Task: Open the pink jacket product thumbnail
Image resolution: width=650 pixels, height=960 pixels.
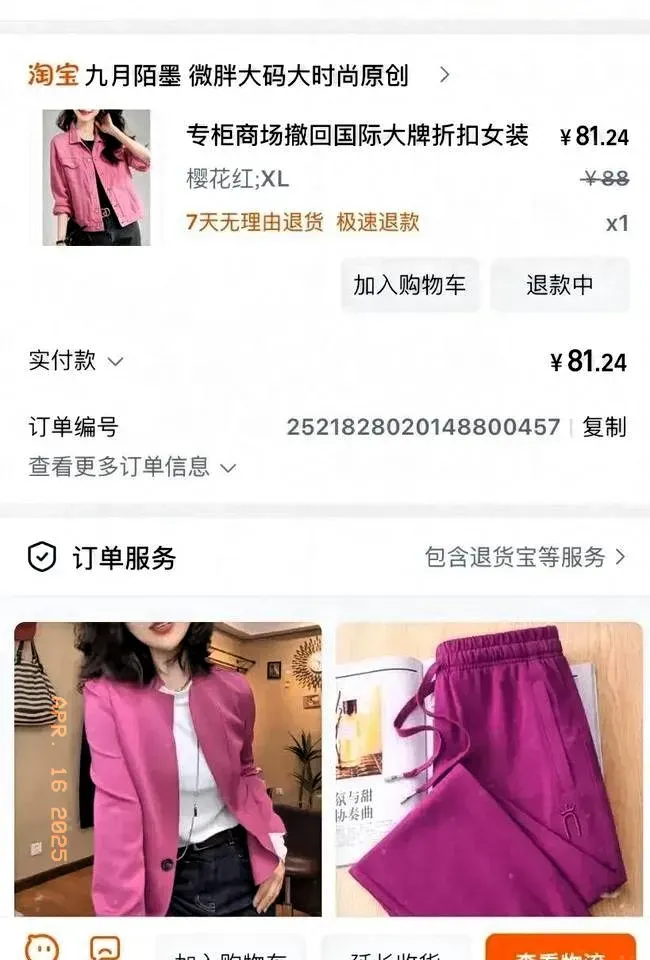Action: click(96, 177)
